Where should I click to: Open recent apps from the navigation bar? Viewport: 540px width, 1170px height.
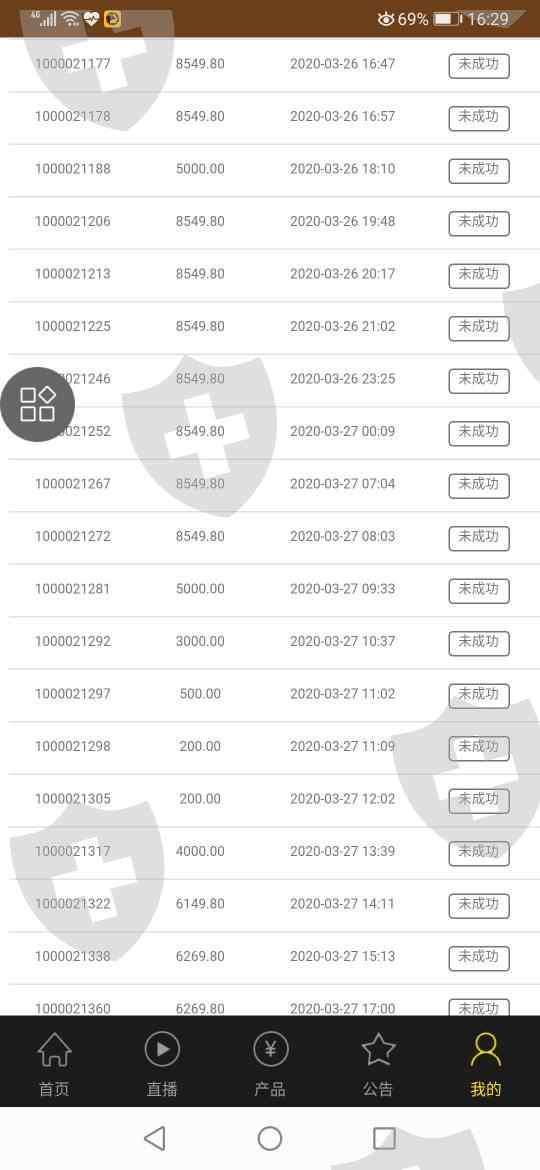pos(384,1138)
